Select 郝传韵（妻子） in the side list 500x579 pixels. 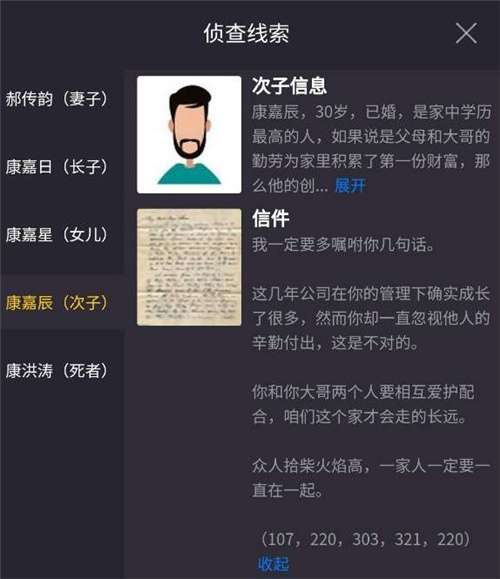[62, 99]
